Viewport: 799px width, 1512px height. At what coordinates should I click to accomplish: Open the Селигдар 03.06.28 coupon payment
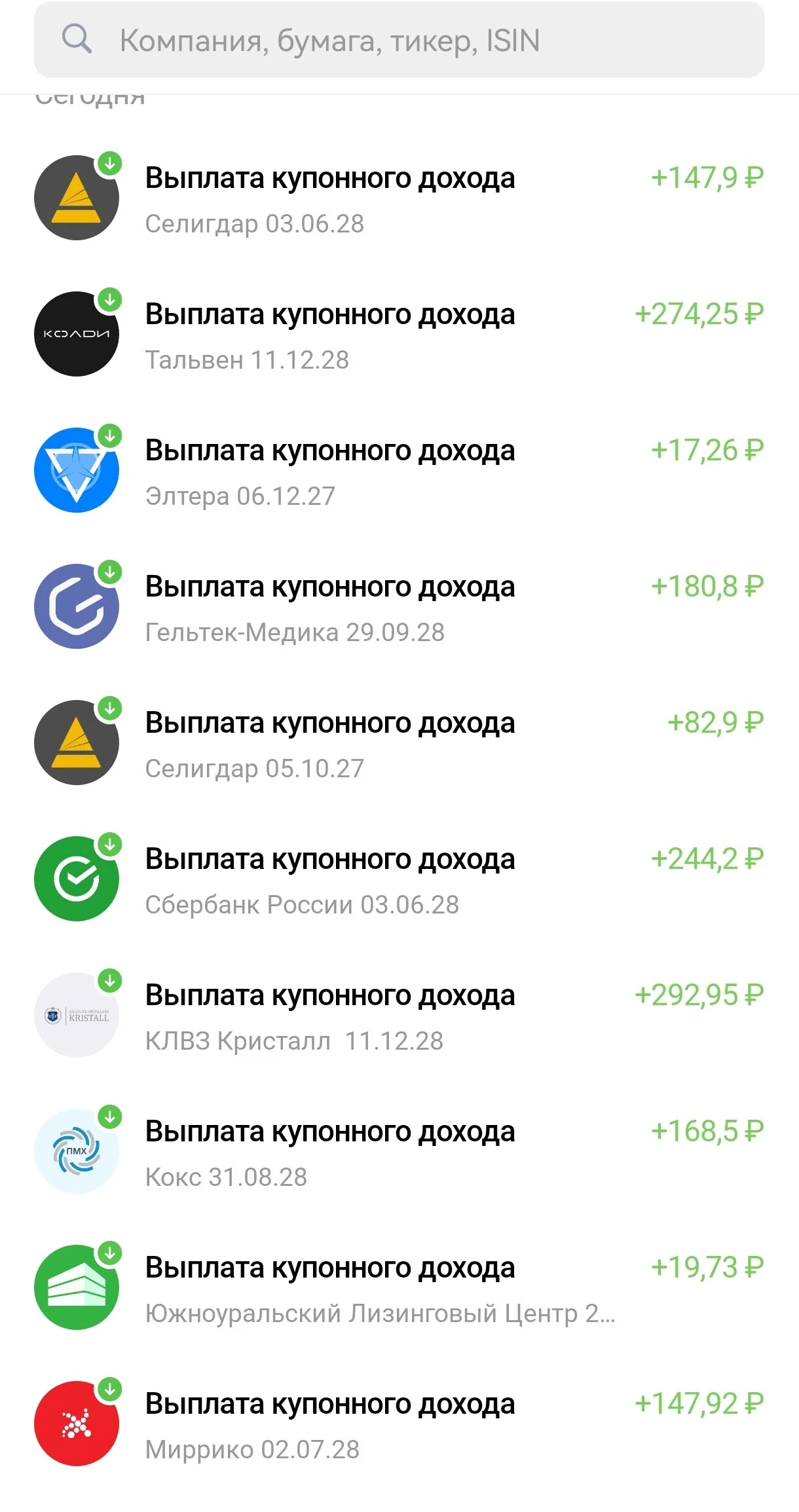[x=399, y=198]
